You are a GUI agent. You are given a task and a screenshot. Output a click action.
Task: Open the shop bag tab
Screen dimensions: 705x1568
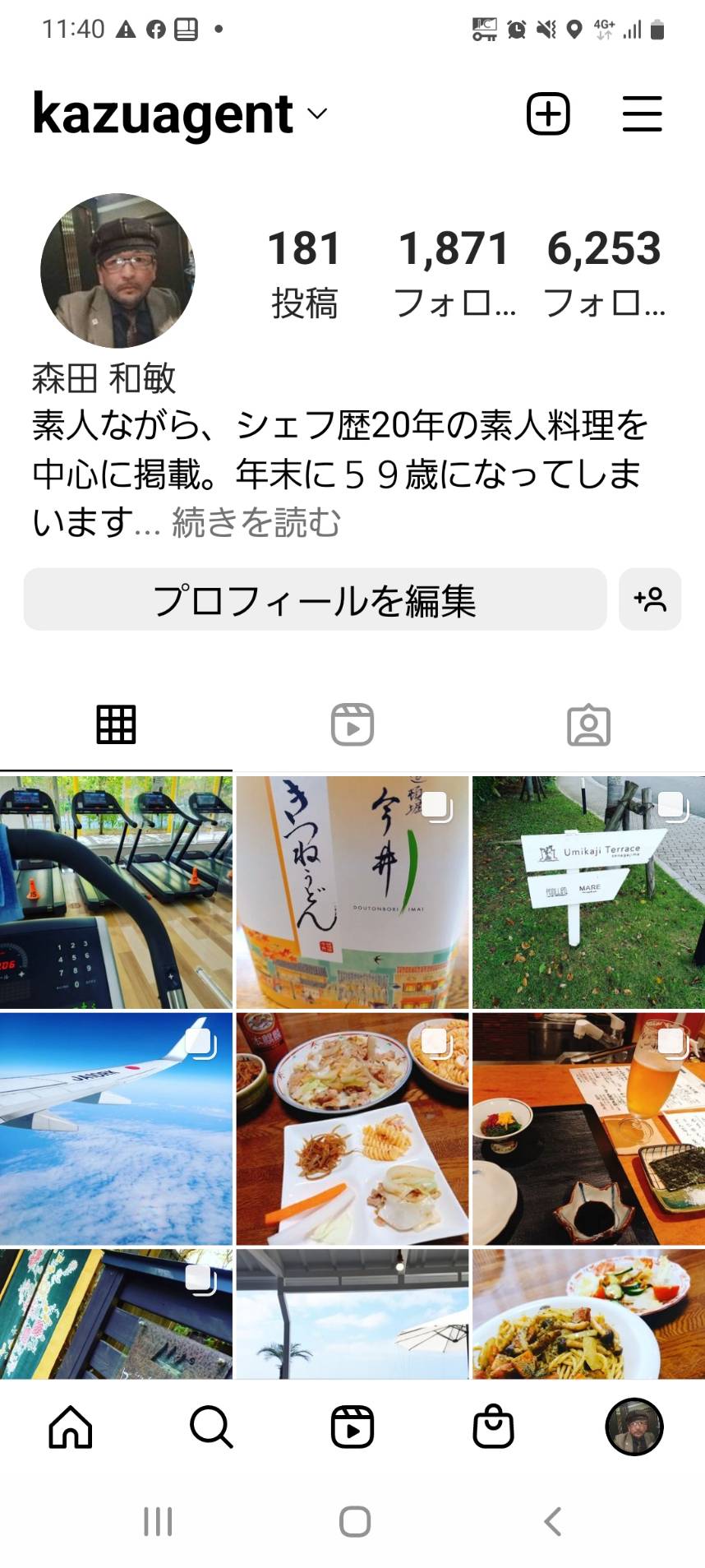[493, 1427]
